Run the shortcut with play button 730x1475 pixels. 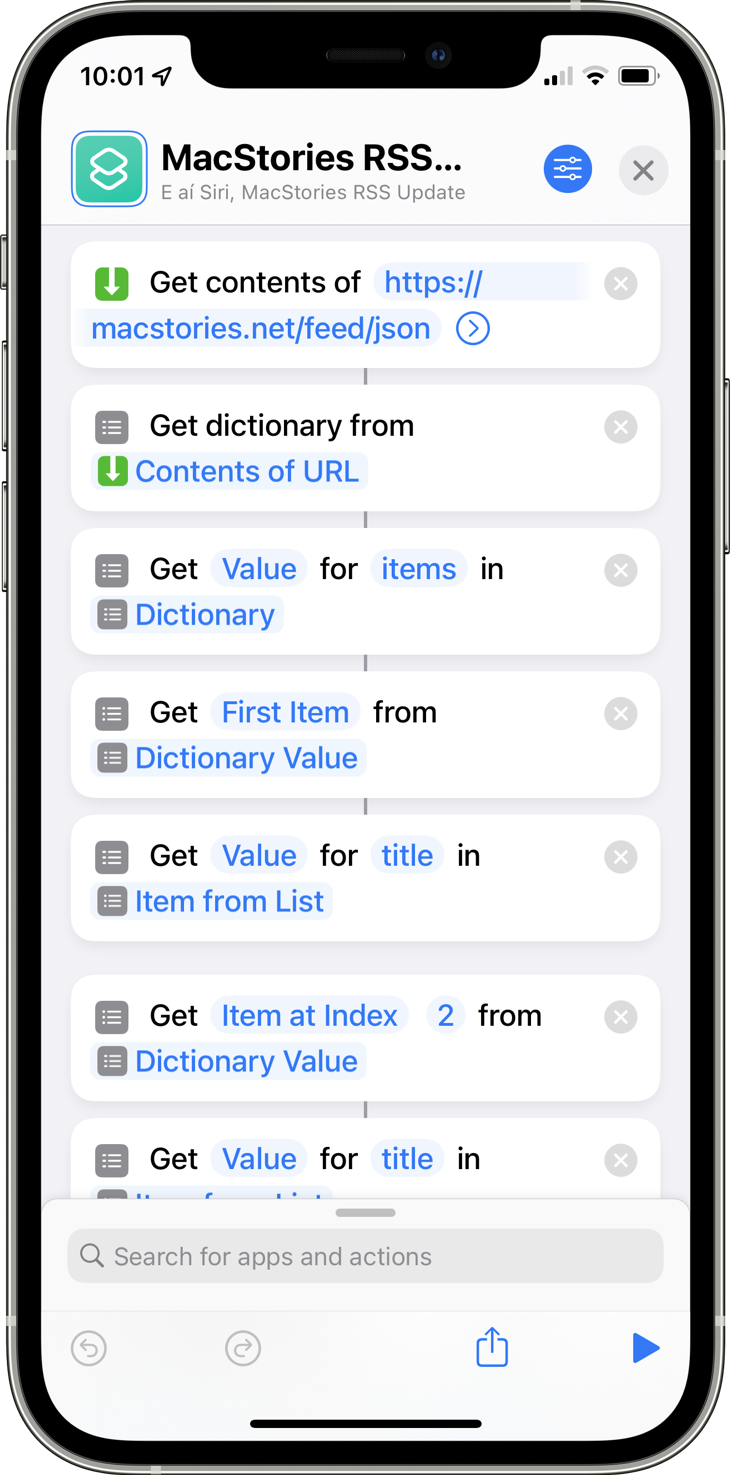pos(645,1348)
